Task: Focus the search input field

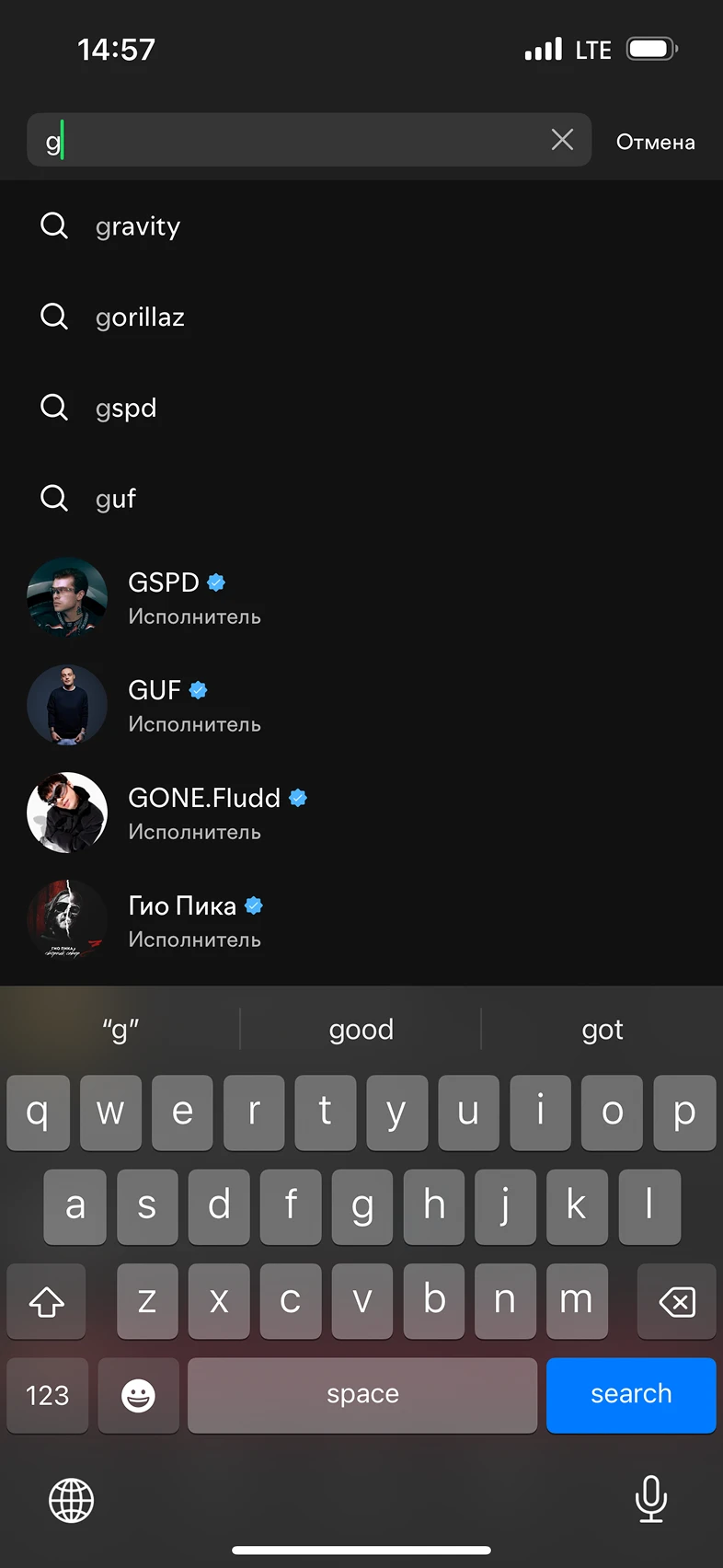Action: pyautogui.click(x=294, y=140)
